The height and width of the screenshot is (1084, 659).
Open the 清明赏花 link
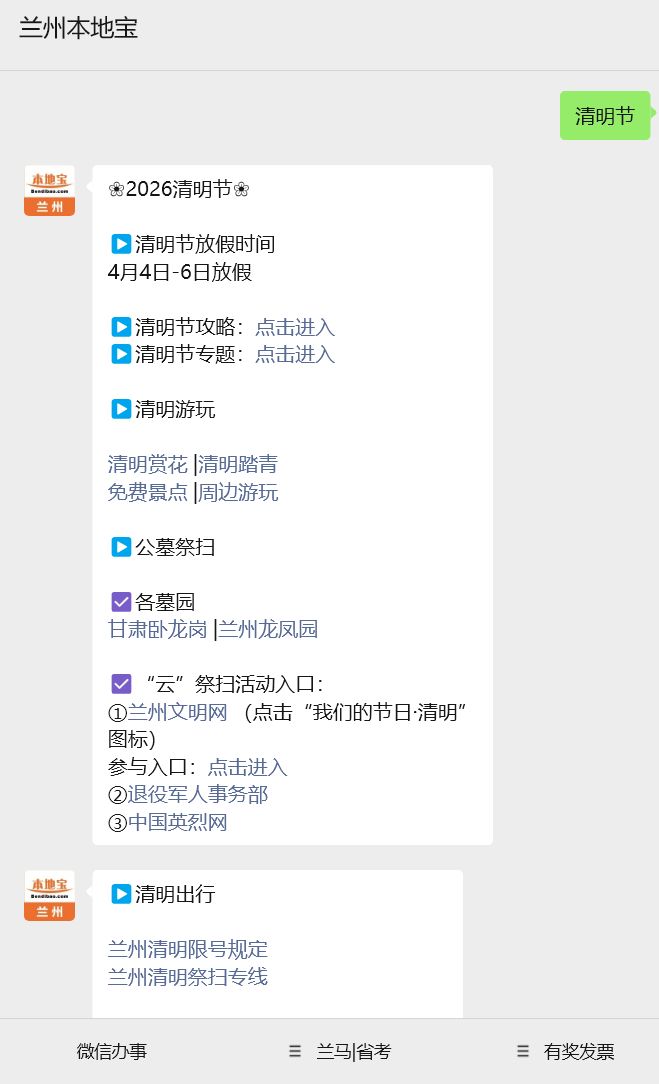click(147, 465)
